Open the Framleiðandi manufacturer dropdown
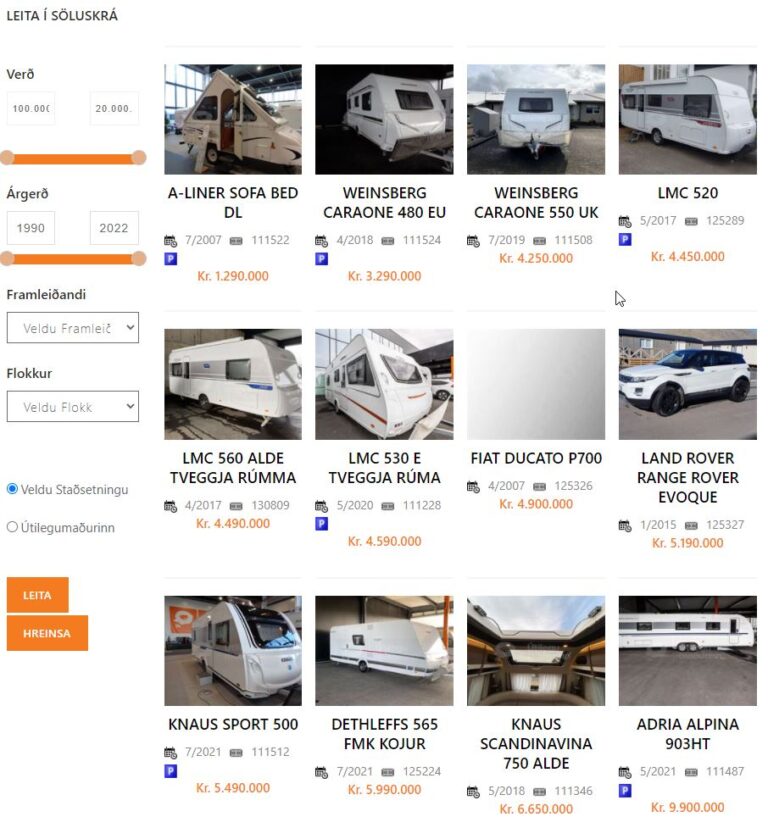This screenshot has height=828, width=768. (72, 328)
